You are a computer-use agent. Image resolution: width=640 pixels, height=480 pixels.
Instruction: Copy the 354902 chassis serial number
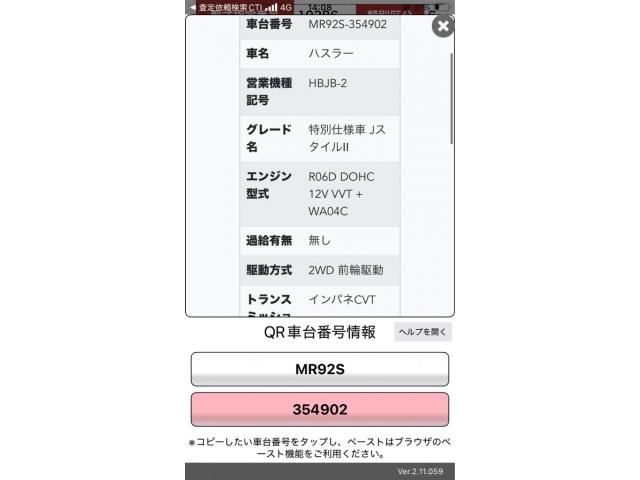pyautogui.click(x=320, y=409)
